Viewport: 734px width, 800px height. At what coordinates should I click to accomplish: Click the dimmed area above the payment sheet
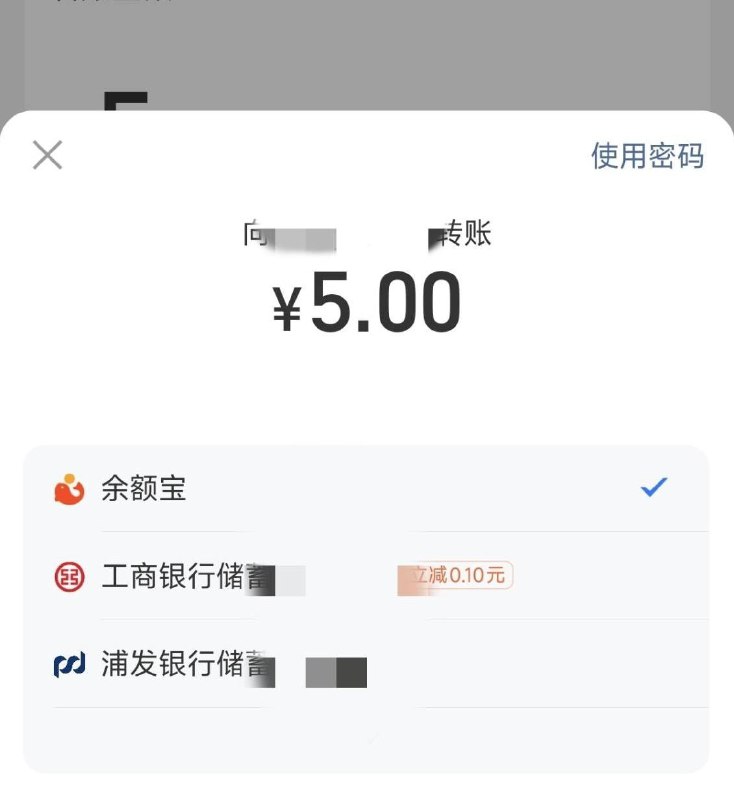coord(367,55)
